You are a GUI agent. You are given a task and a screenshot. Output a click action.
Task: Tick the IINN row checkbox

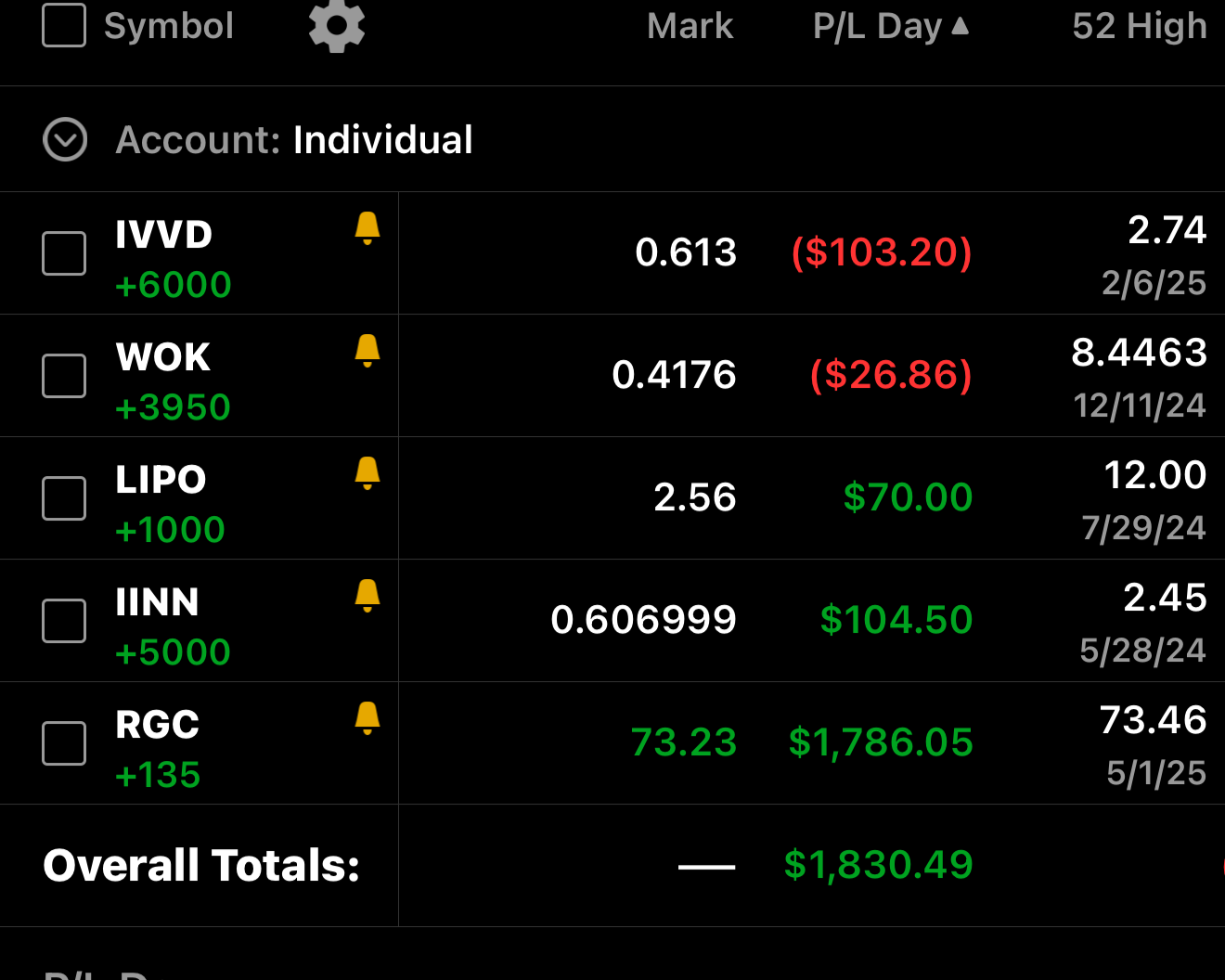click(x=64, y=621)
